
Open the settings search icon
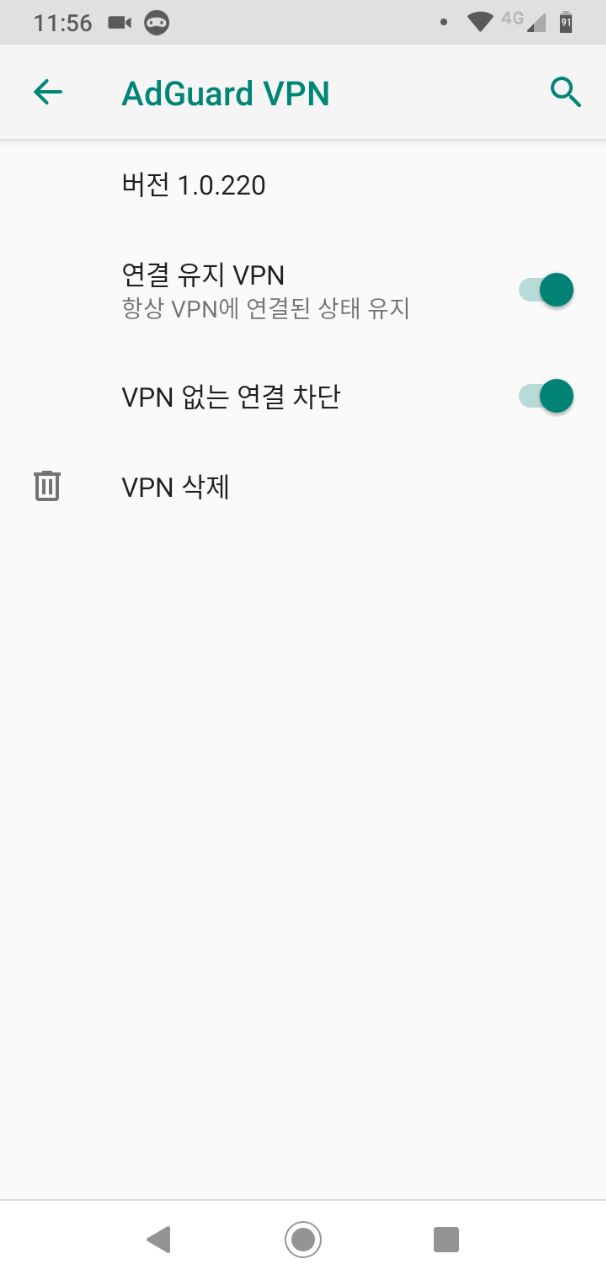click(565, 93)
